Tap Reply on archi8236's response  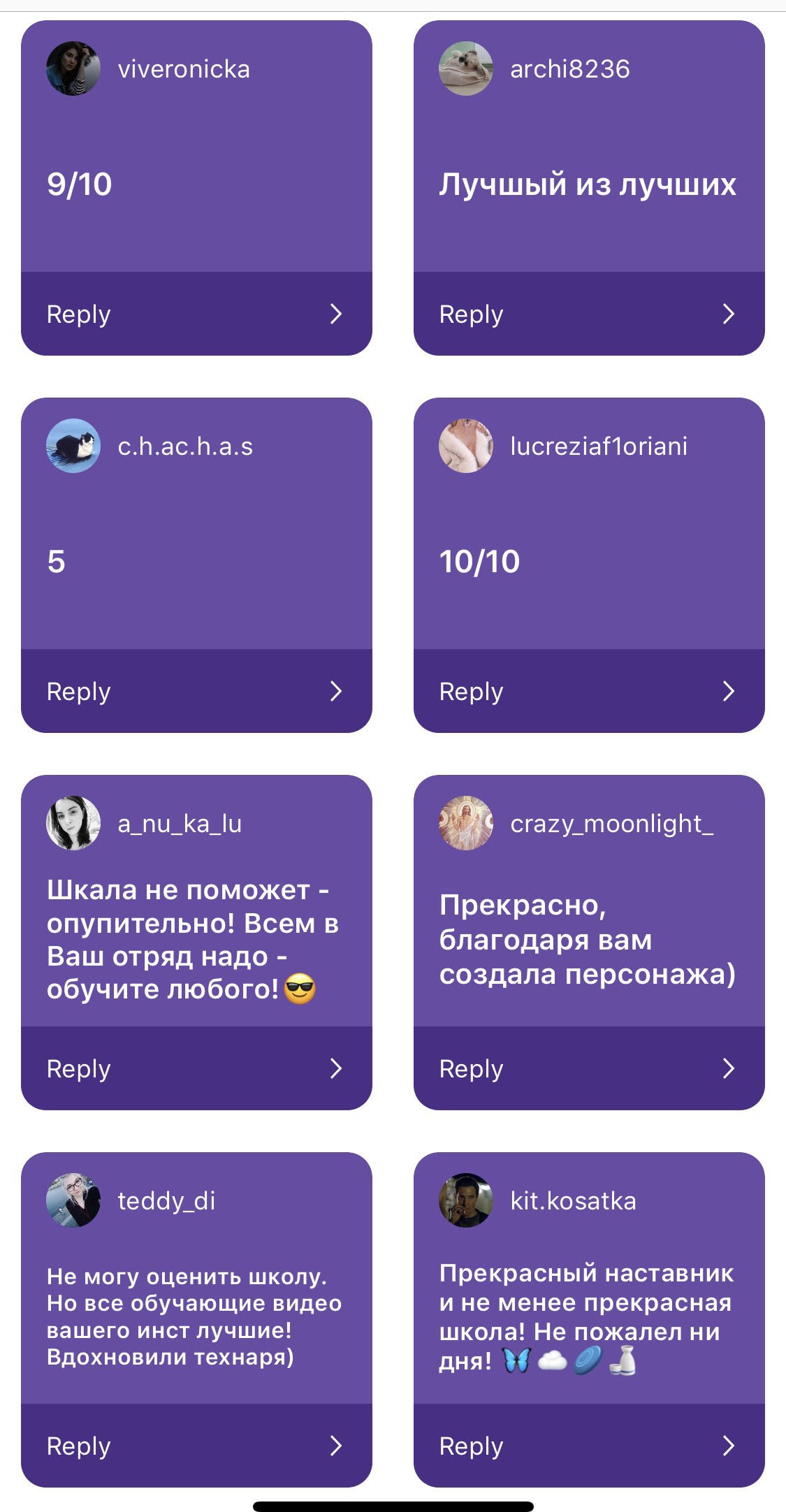coord(589,314)
